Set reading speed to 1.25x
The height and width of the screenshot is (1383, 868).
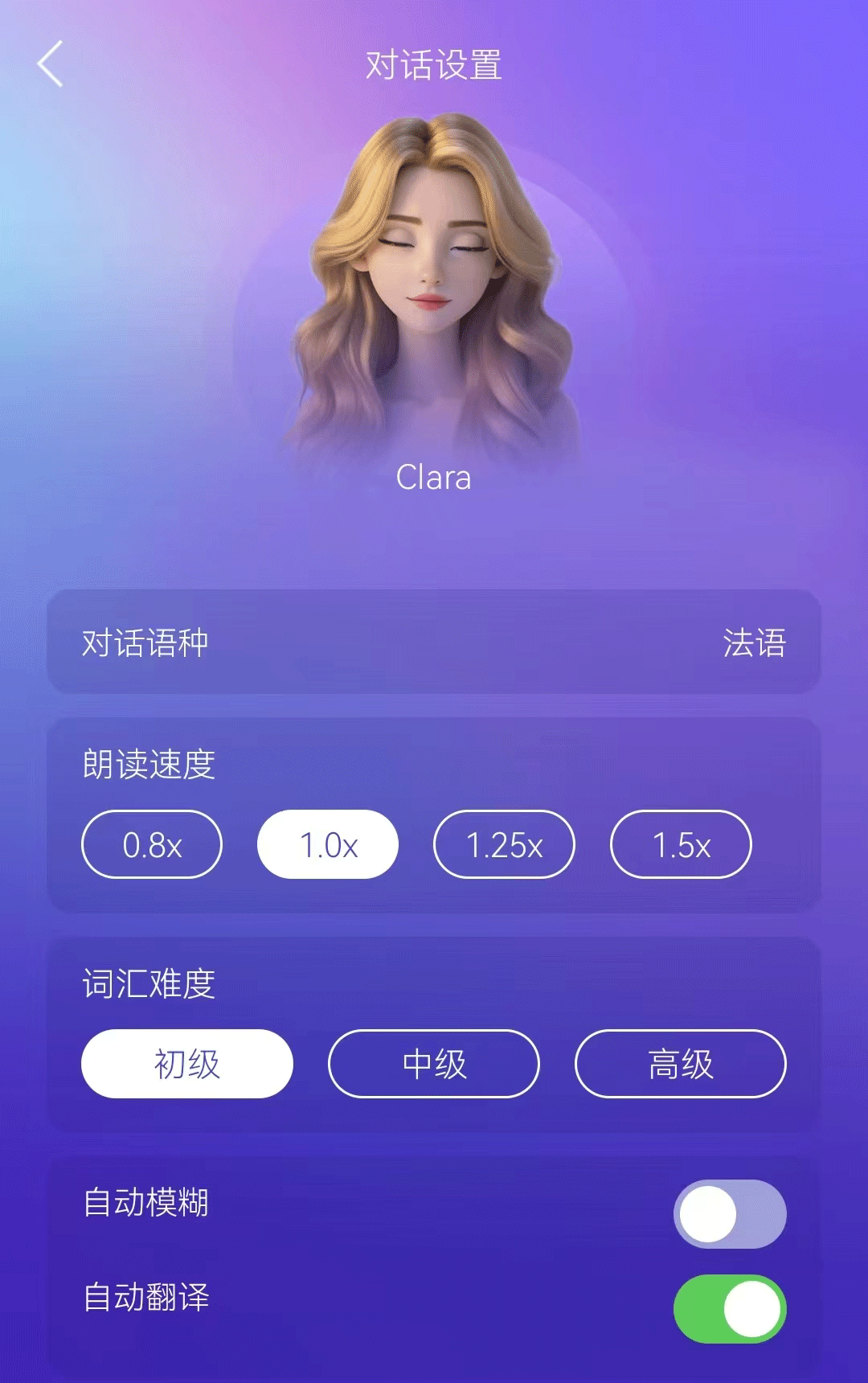point(504,844)
